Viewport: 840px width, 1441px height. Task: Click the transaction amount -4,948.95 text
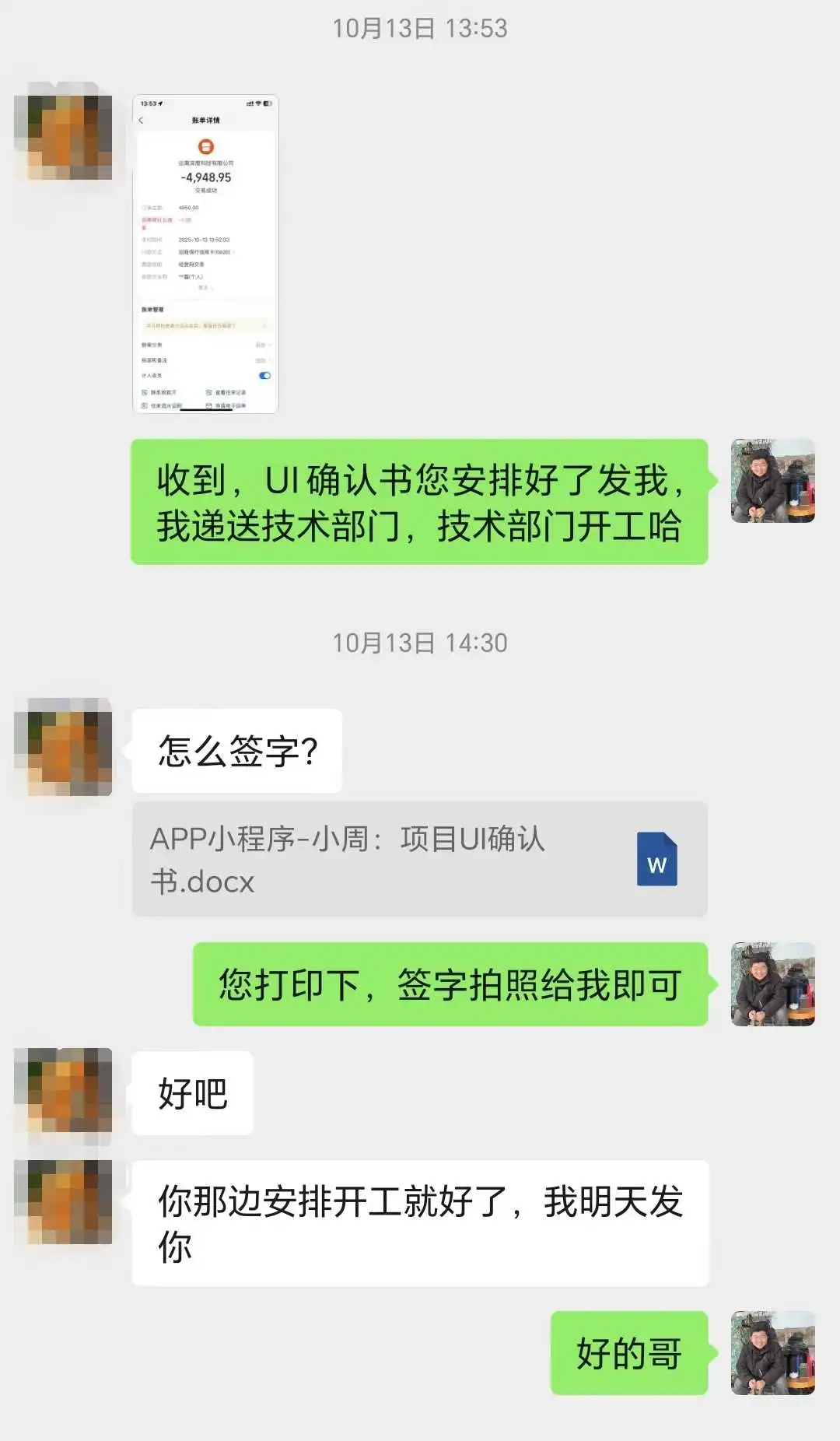tap(206, 178)
